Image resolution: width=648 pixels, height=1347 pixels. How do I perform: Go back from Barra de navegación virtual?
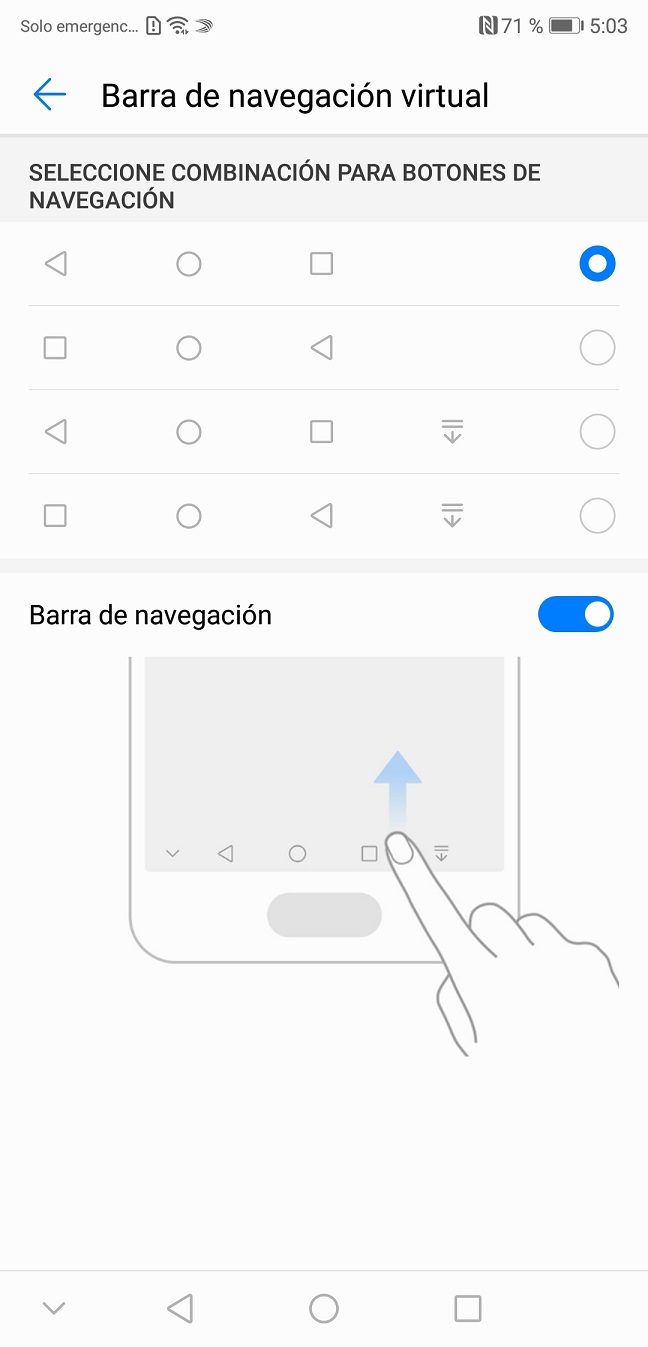coord(49,95)
